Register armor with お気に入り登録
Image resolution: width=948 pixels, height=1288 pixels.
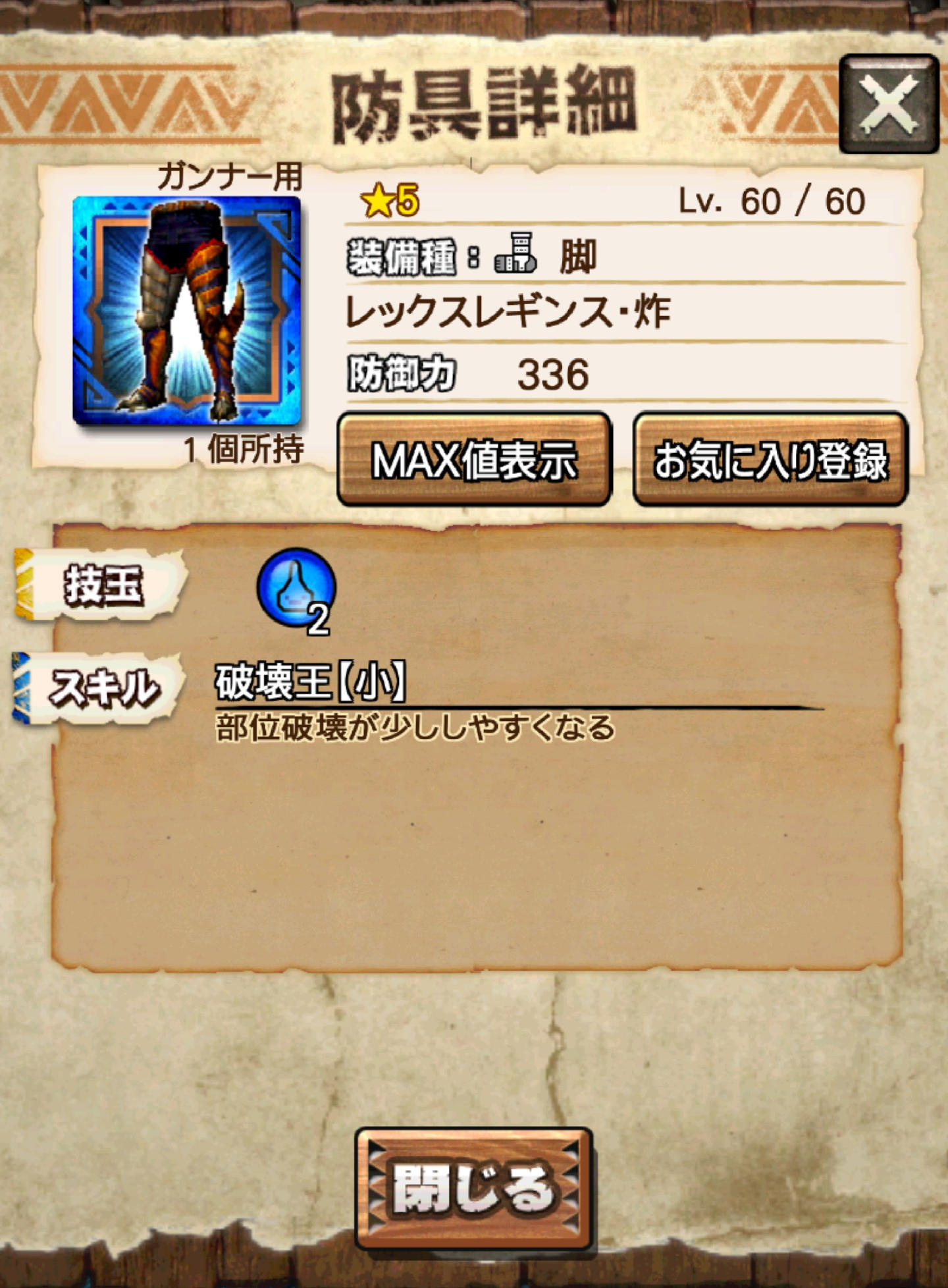(x=770, y=460)
